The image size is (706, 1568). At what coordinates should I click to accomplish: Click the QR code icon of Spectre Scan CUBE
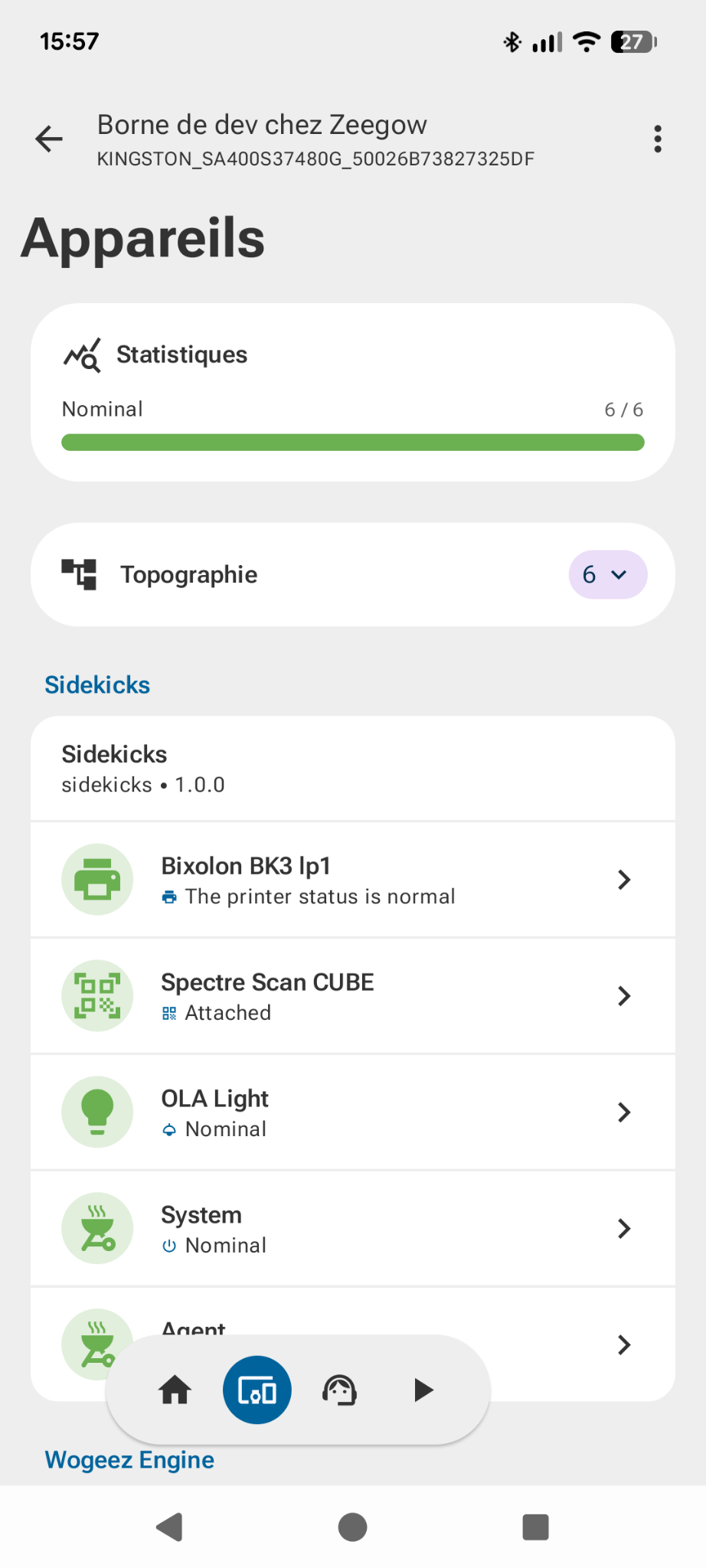pos(97,995)
